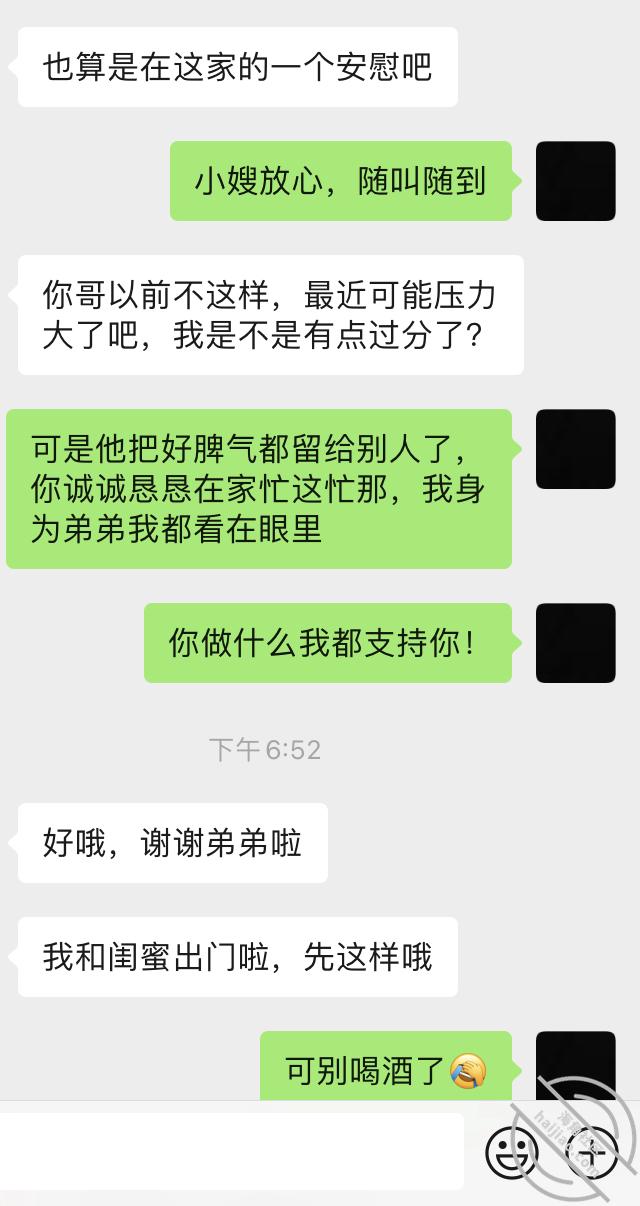Open the emoji picker

pyautogui.click(x=510, y=1153)
